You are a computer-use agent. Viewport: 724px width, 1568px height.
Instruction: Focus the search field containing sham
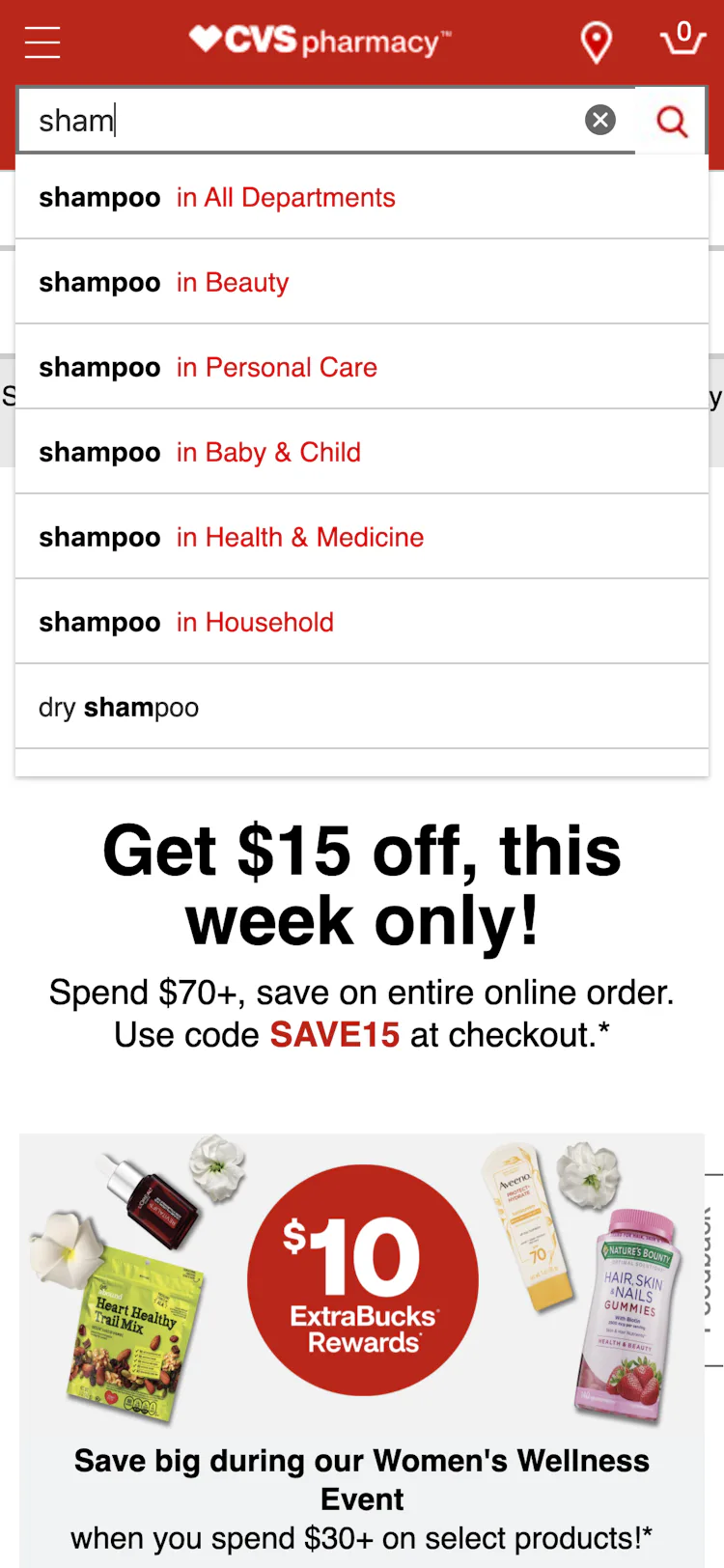tap(299, 121)
